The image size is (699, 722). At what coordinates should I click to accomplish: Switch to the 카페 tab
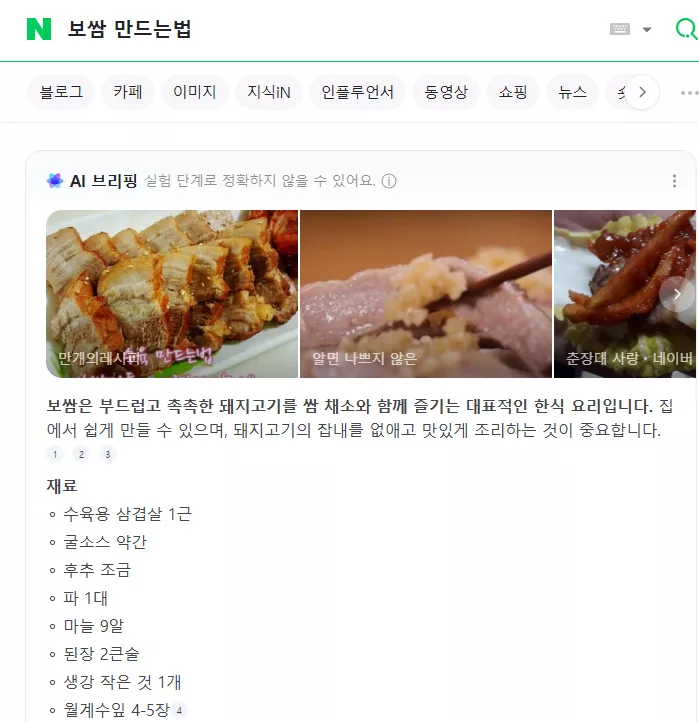128,92
